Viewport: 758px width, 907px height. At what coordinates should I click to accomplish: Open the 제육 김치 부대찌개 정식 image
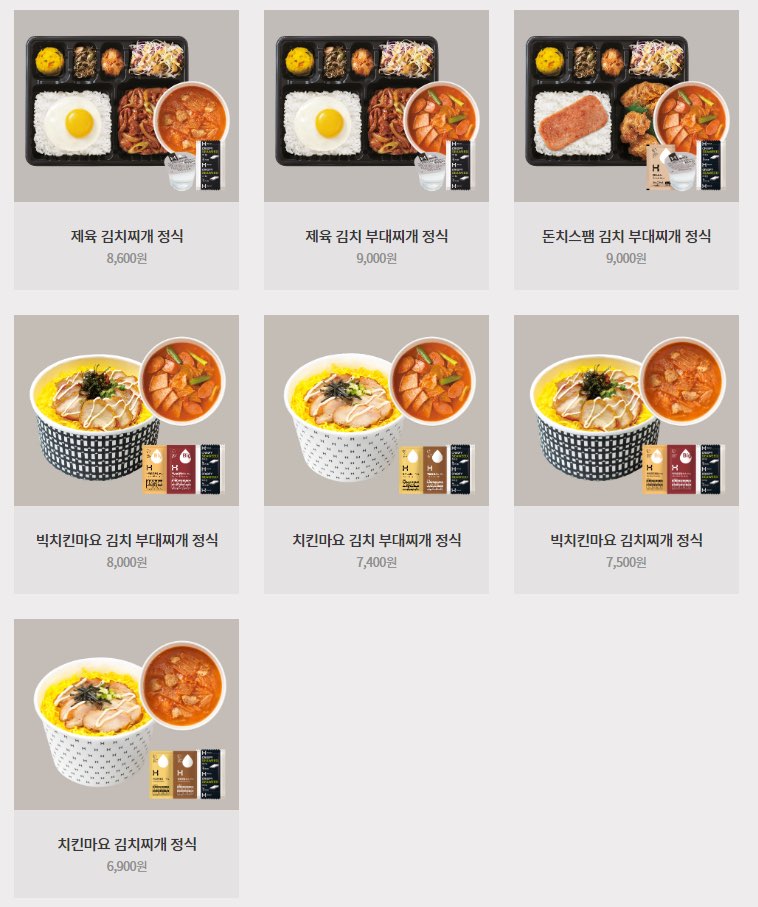[x=377, y=105]
